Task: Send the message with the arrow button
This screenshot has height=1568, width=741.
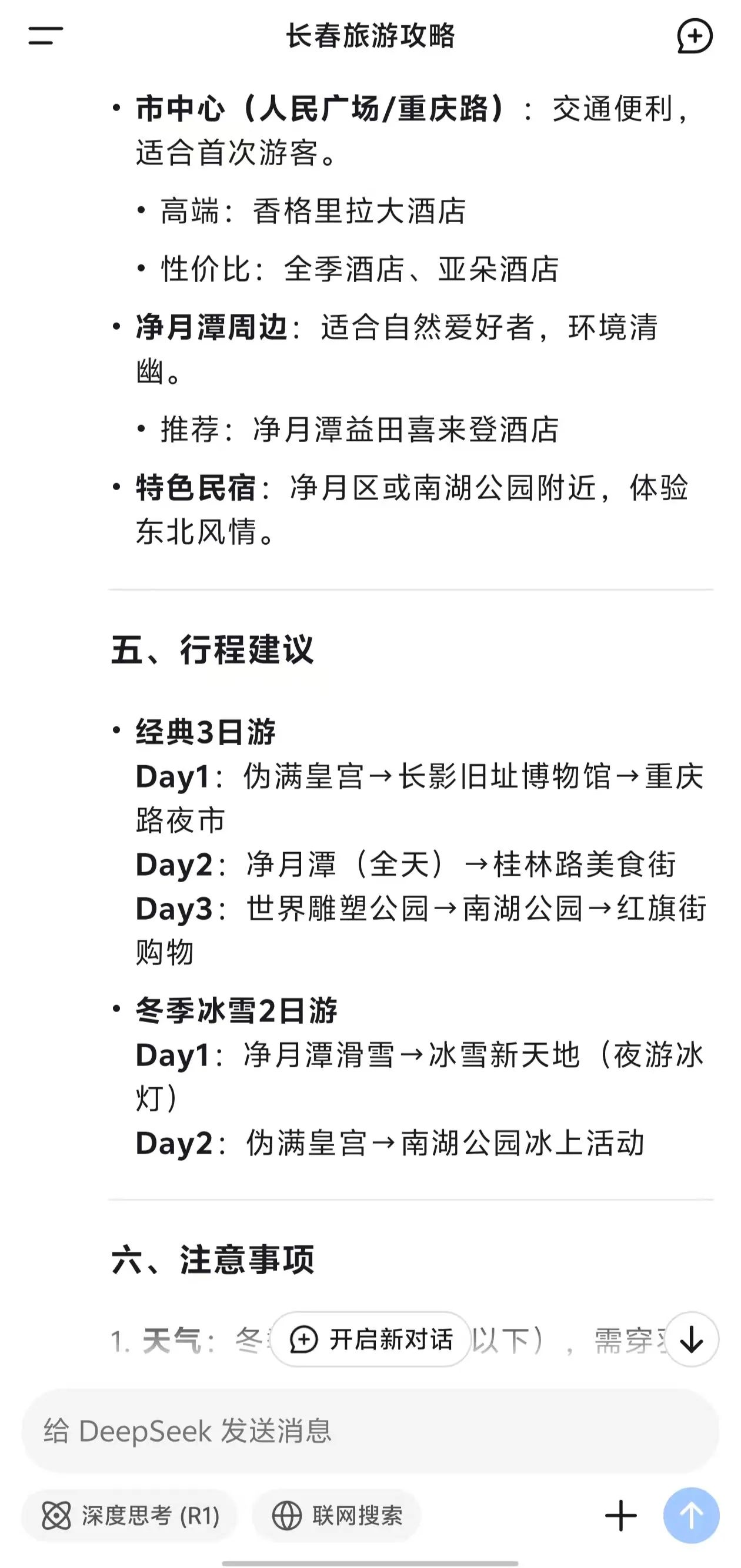Action: [x=691, y=1515]
